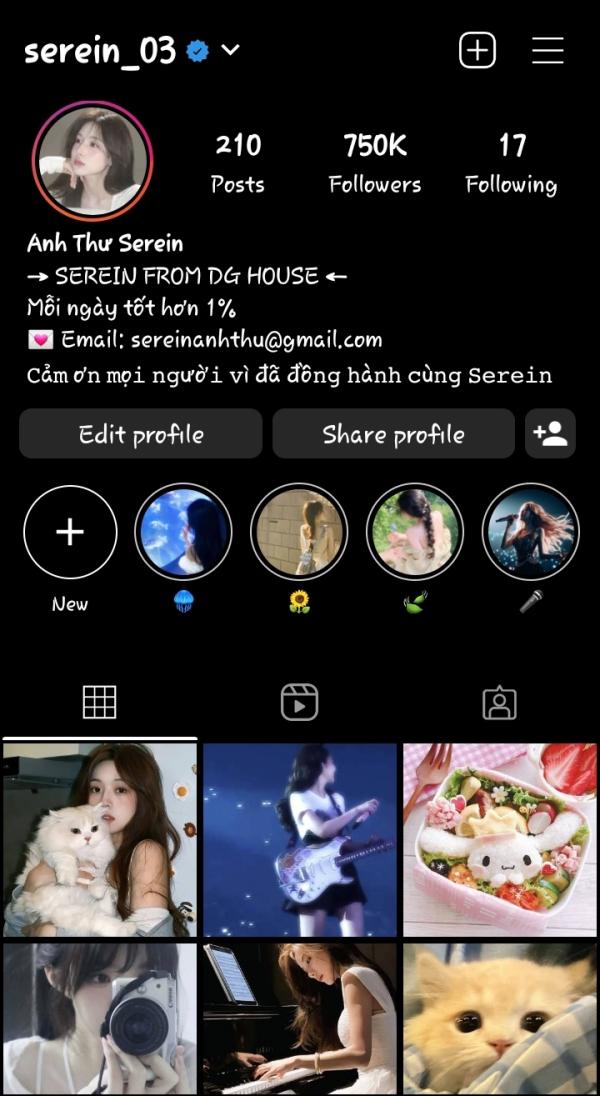Tap Share profile button
The image size is (600, 1096).
[x=393, y=434]
